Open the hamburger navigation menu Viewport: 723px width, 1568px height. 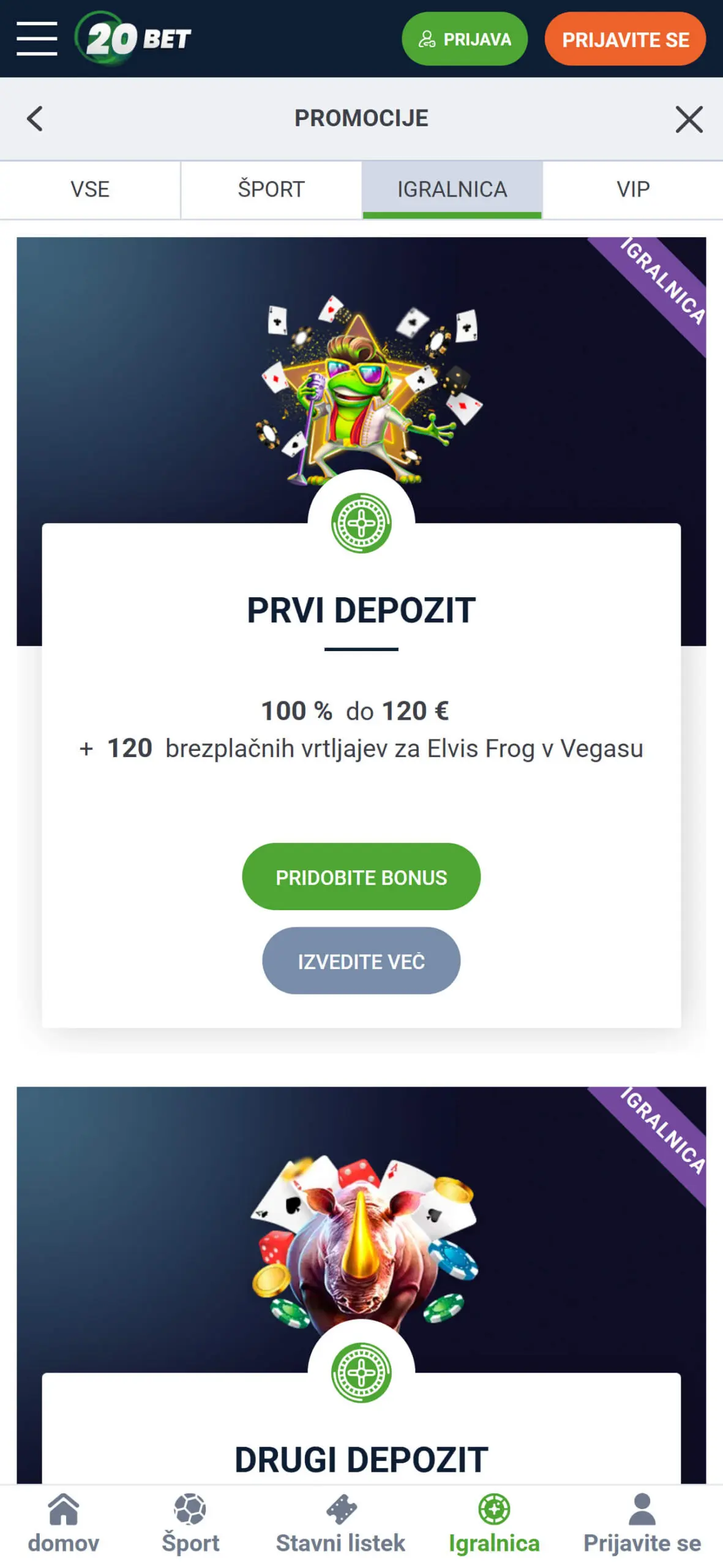[36, 40]
